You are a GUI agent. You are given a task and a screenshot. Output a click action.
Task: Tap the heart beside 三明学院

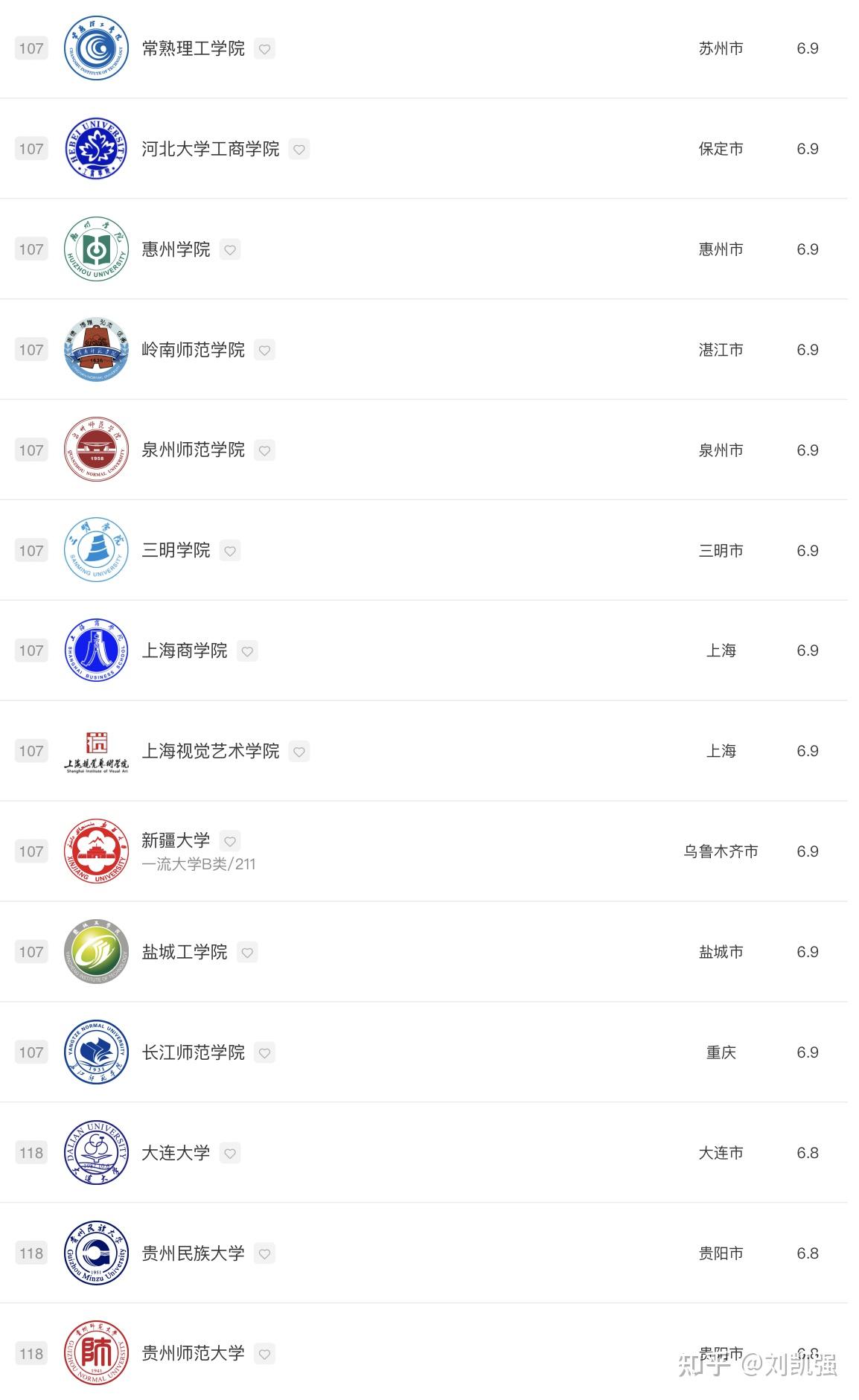tap(230, 551)
